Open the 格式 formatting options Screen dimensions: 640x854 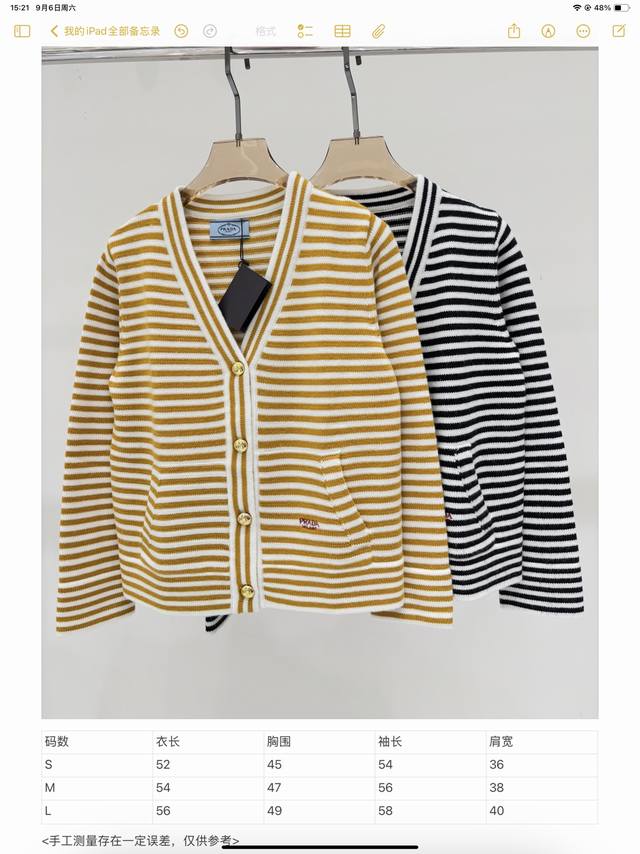(266, 31)
